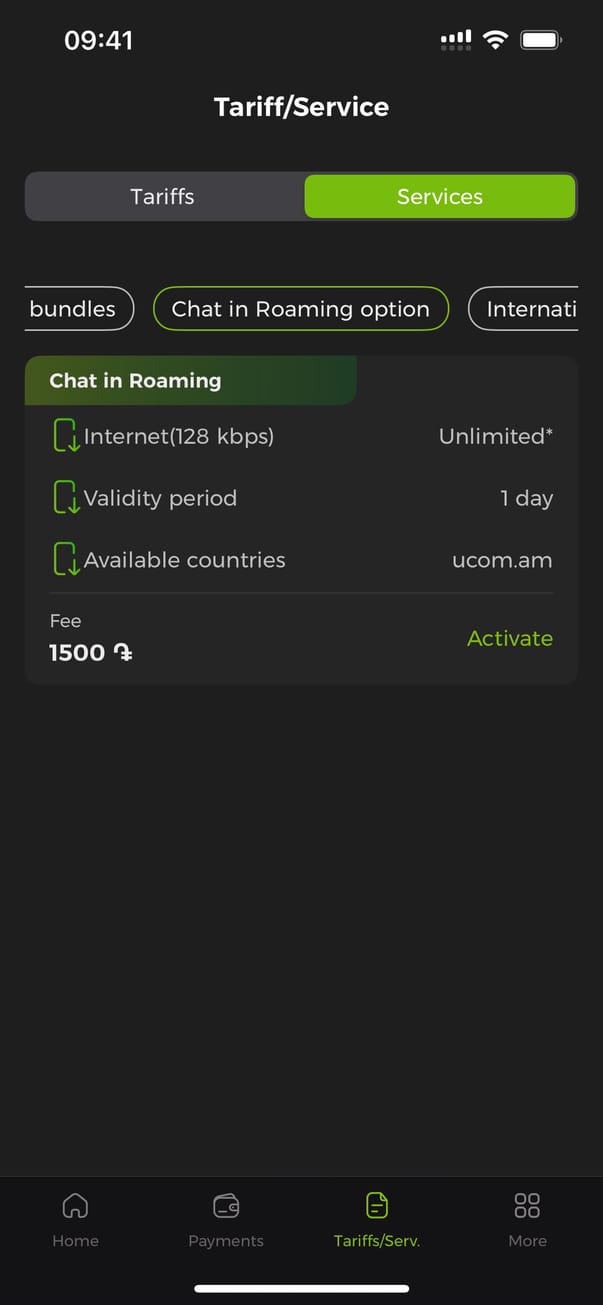Viewport: 603px width, 1305px height.
Task: Select the Services segment
Action: (440, 197)
